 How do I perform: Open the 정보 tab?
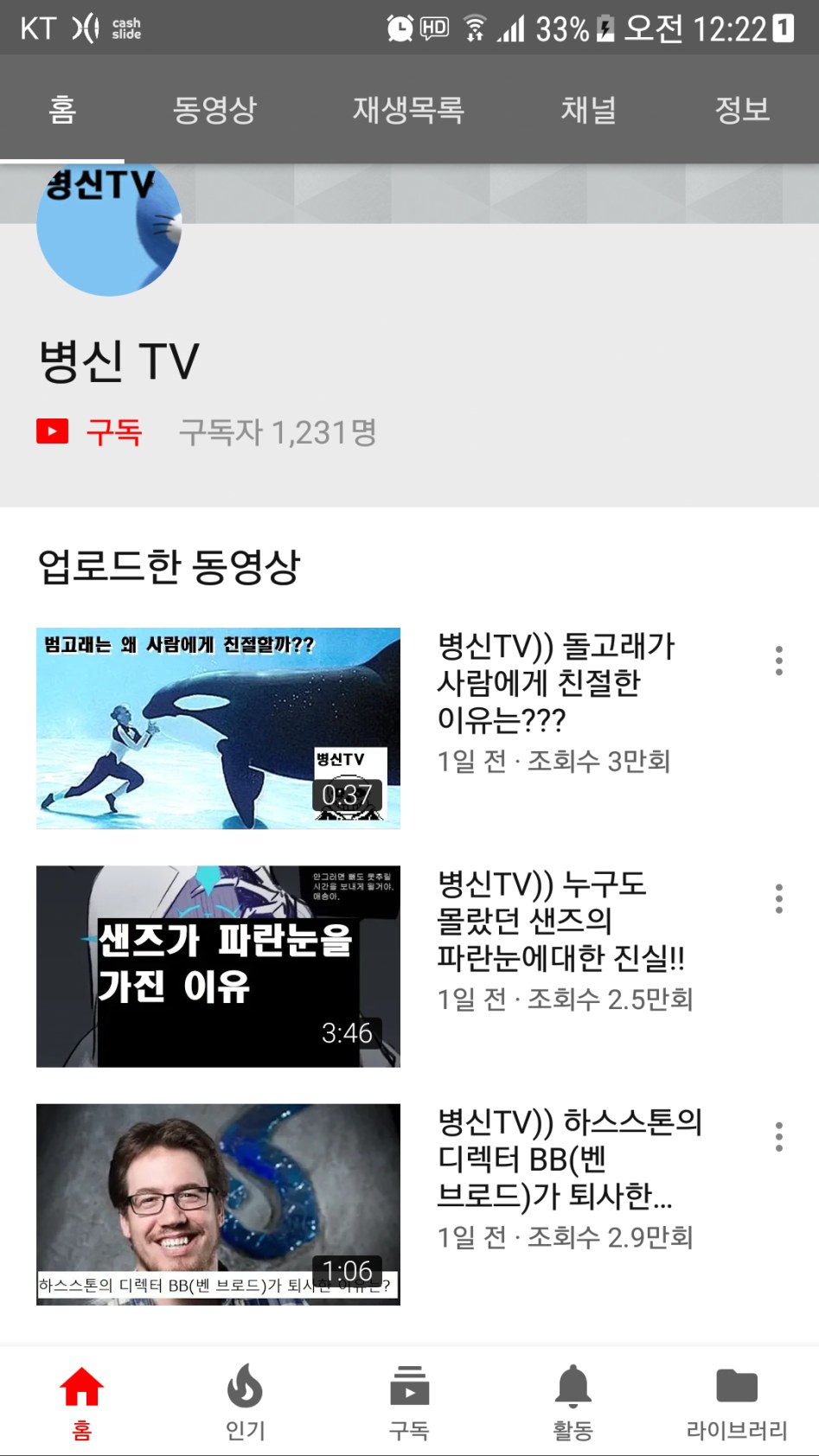pos(742,110)
